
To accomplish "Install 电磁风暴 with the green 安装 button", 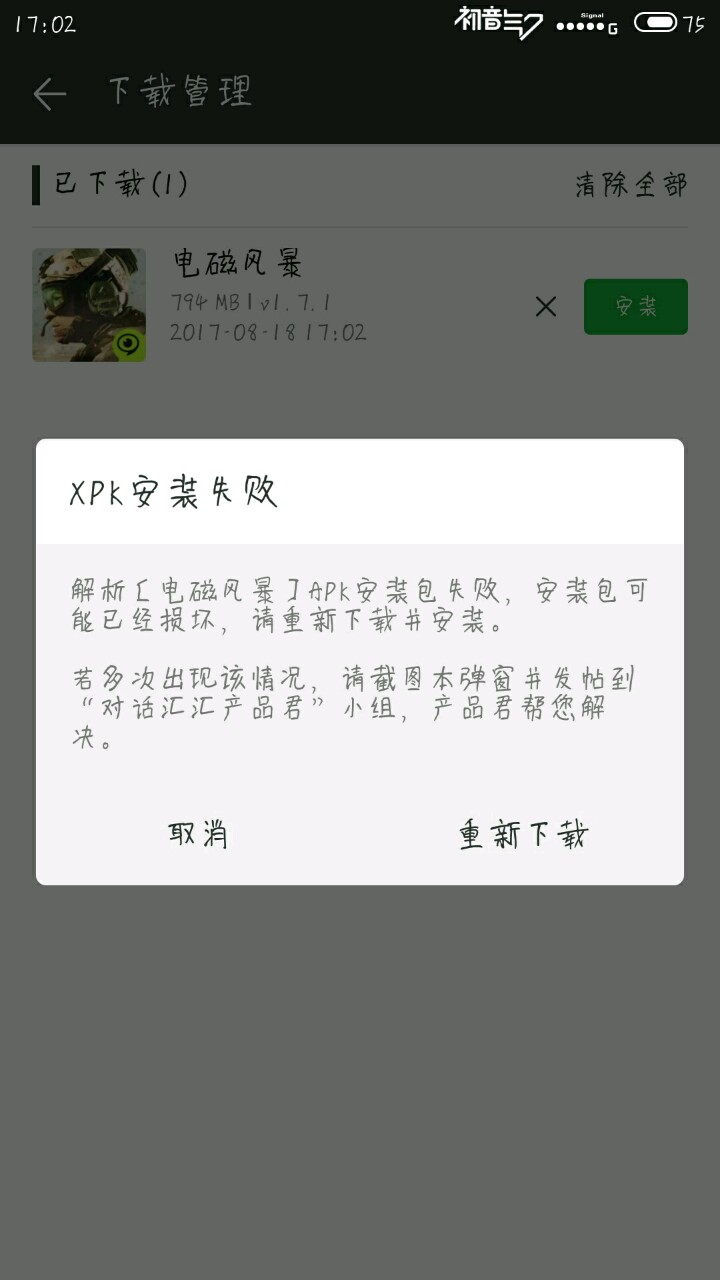I will [636, 306].
